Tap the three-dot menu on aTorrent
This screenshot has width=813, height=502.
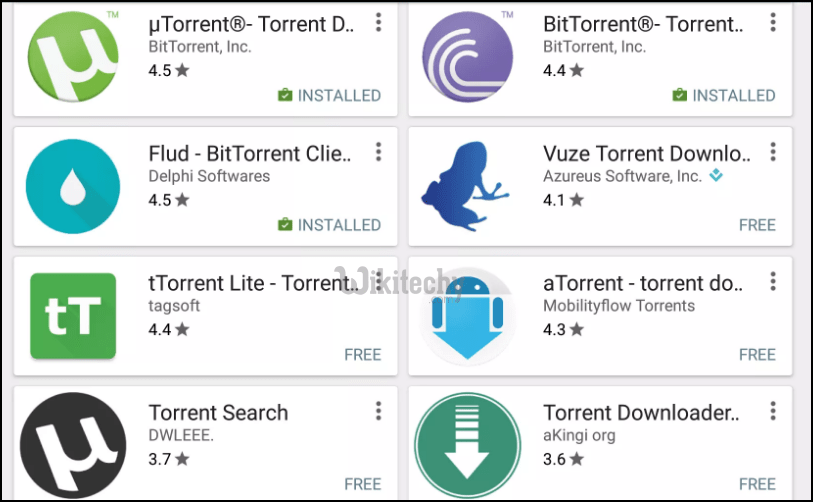point(773,283)
